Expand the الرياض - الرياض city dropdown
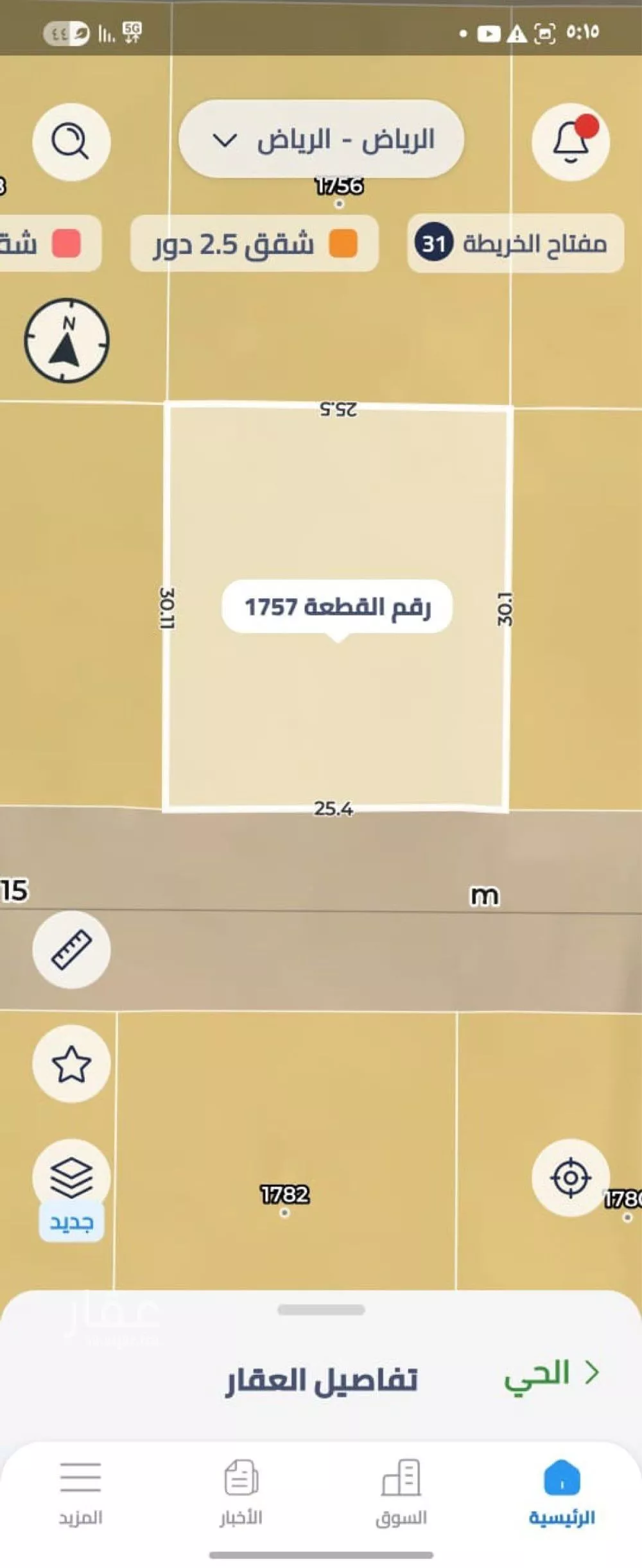Viewport: 642px width, 1568px height. point(321,139)
